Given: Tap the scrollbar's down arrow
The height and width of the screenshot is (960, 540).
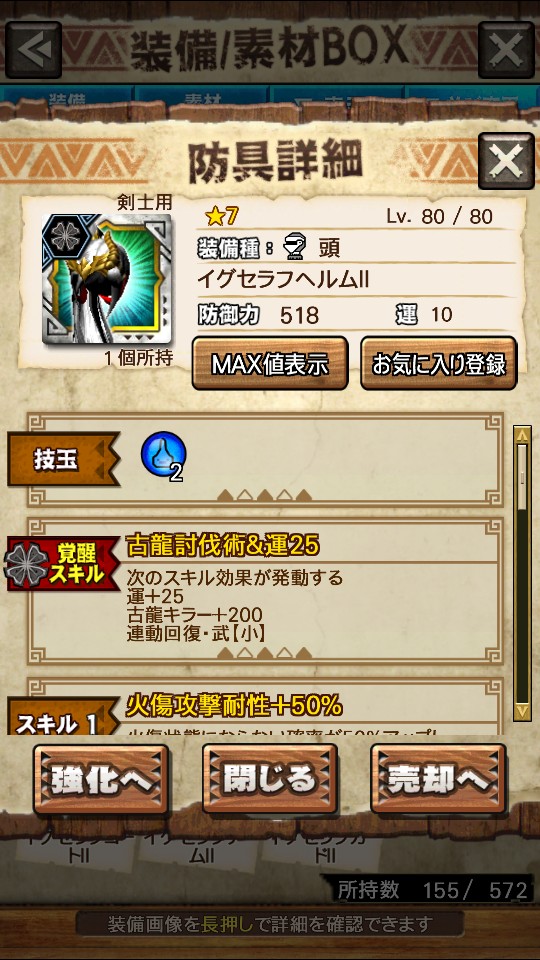Looking at the screenshot, I should [522, 711].
